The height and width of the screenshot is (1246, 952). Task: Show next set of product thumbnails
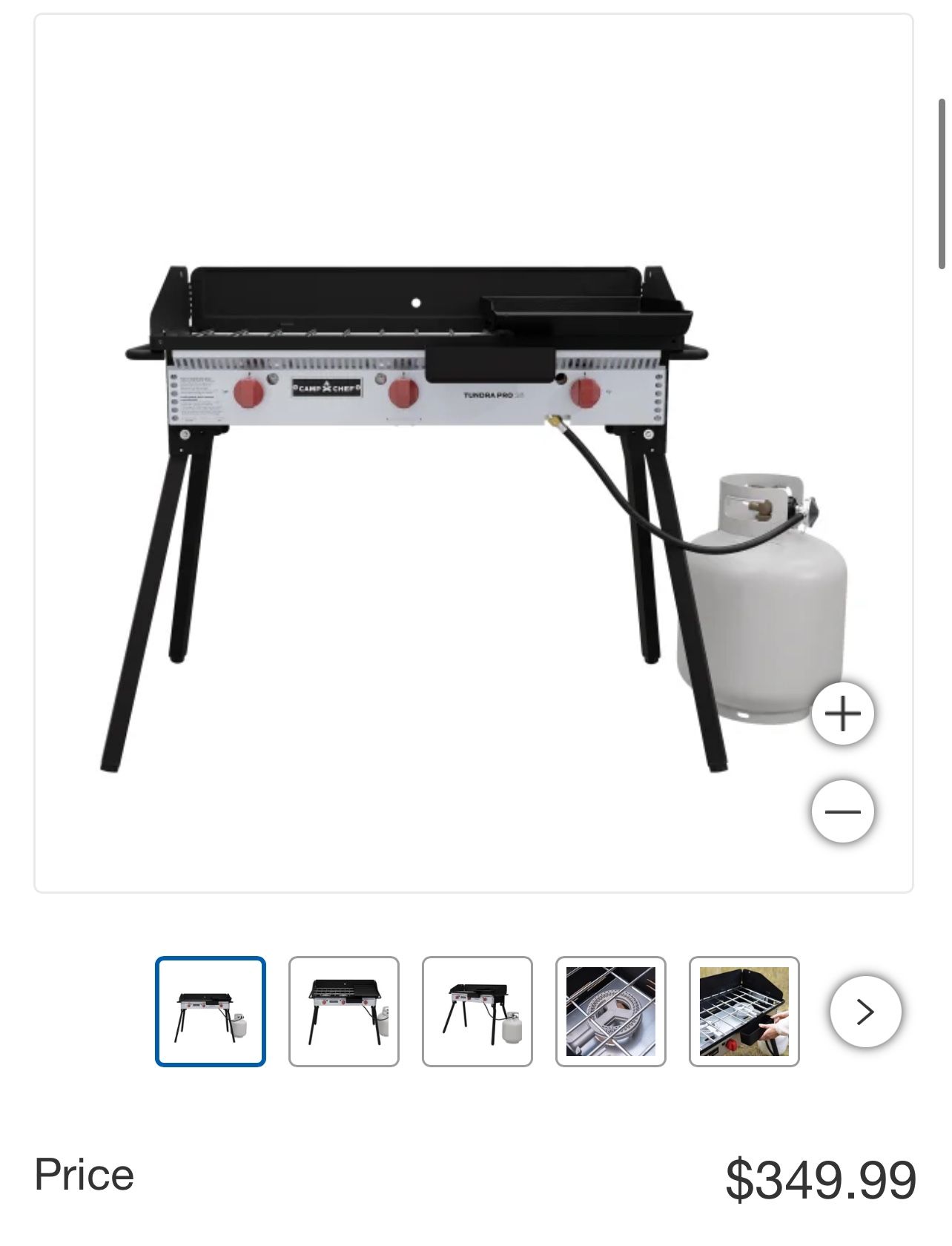pyautogui.click(x=865, y=1011)
